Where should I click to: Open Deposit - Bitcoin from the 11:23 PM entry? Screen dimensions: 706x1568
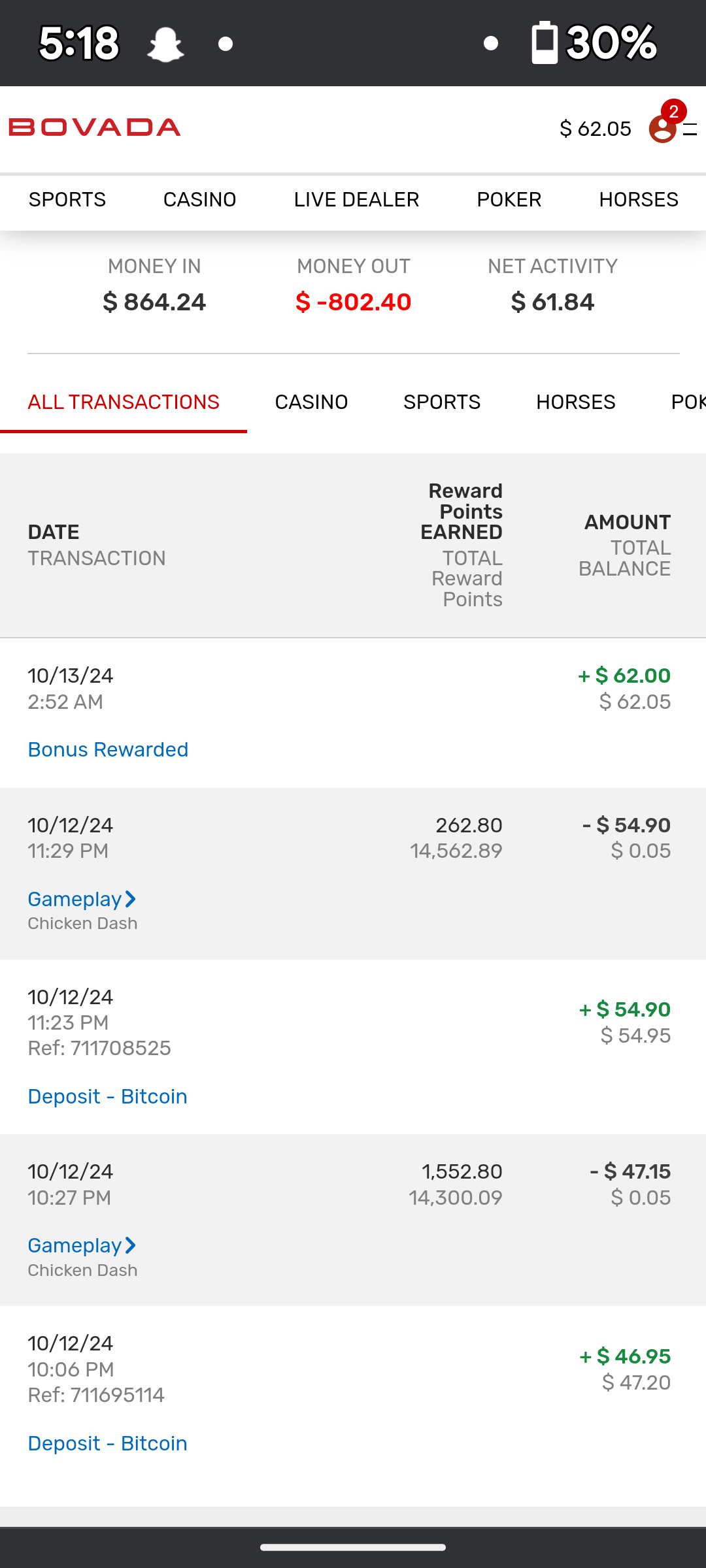[x=107, y=1096]
